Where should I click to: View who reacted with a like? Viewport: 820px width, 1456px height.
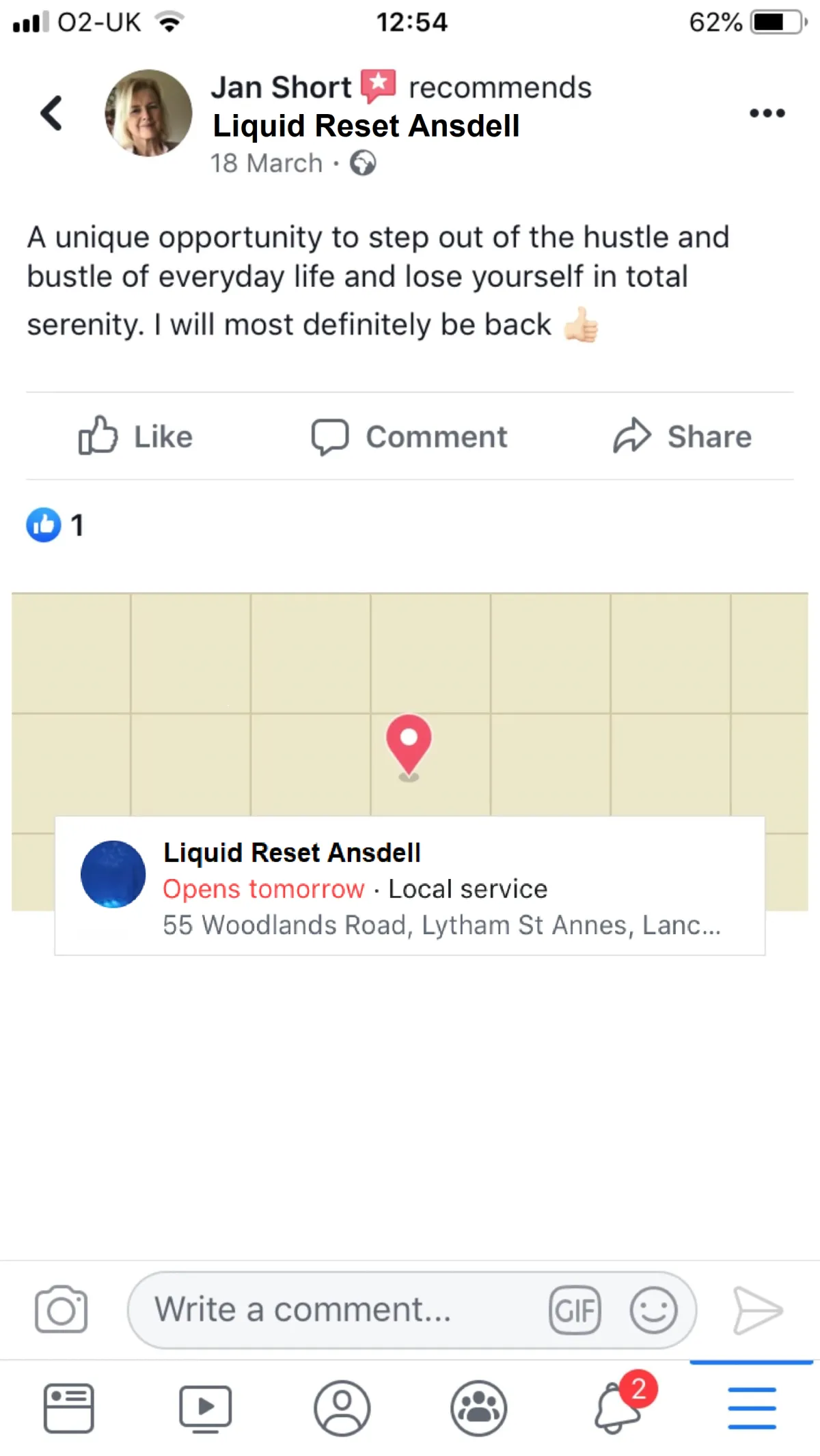point(55,525)
